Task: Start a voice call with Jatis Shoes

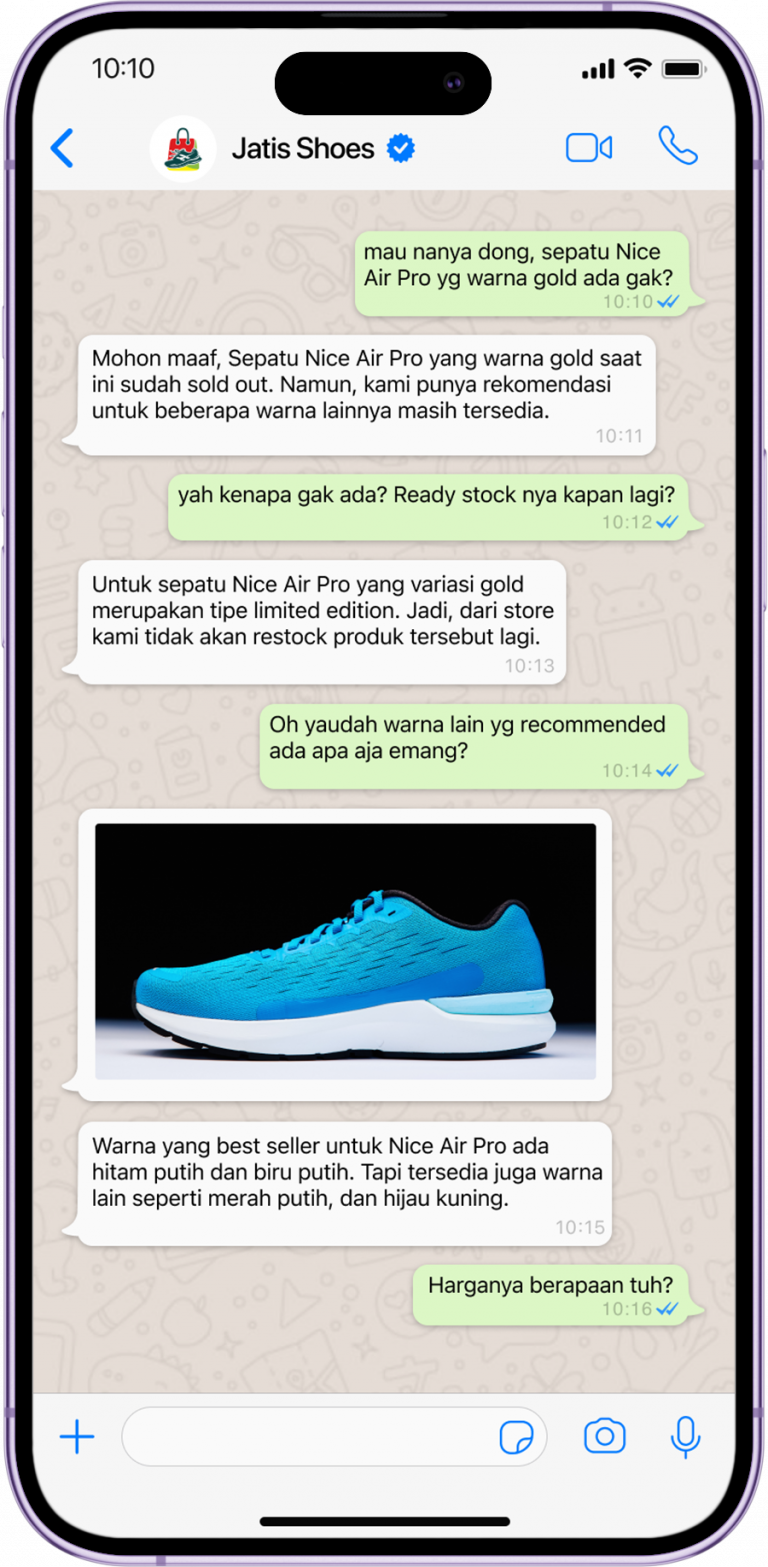Action: (678, 147)
